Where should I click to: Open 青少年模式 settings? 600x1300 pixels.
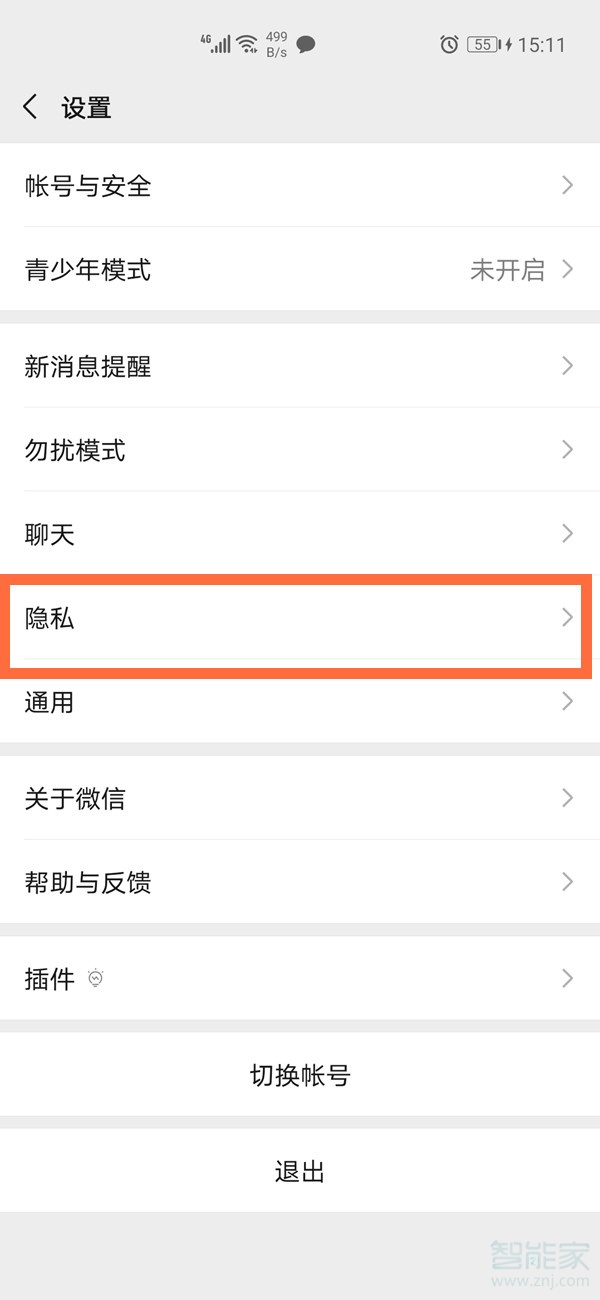coord(300,269)
